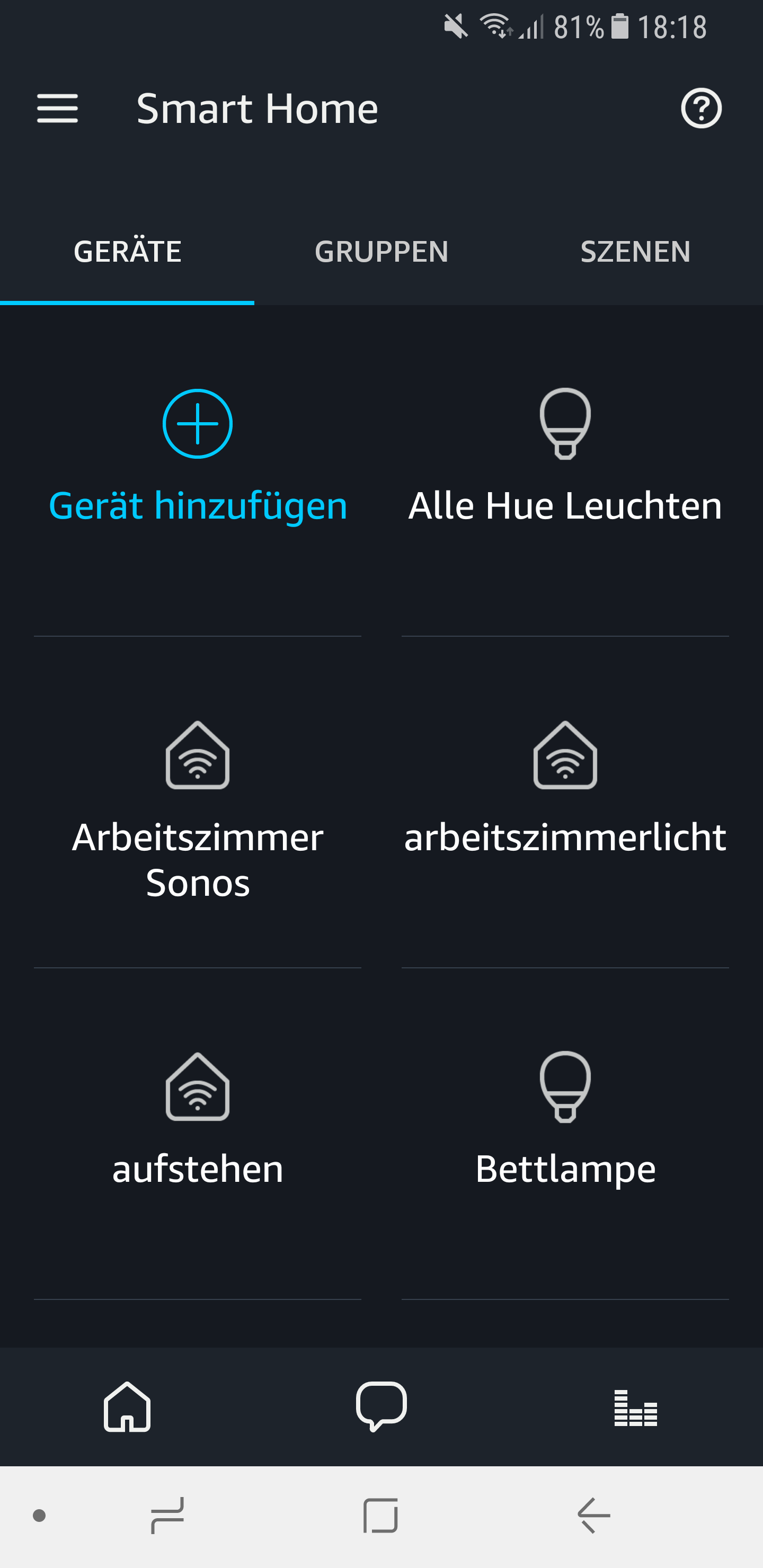
Task: Open the hamburger navigation menu
Action: [57, 109]
